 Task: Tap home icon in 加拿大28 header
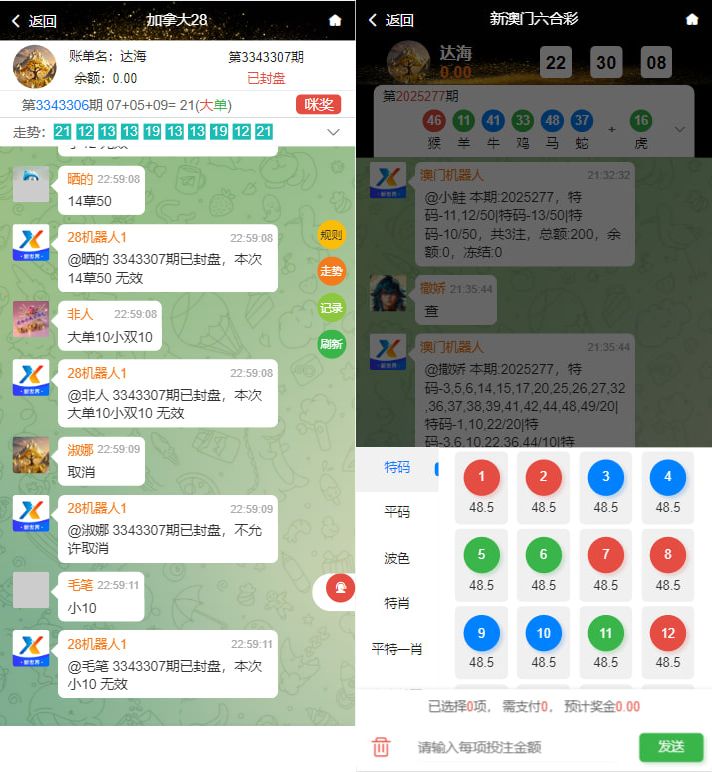pyautogui.click(x=335, y=20)
